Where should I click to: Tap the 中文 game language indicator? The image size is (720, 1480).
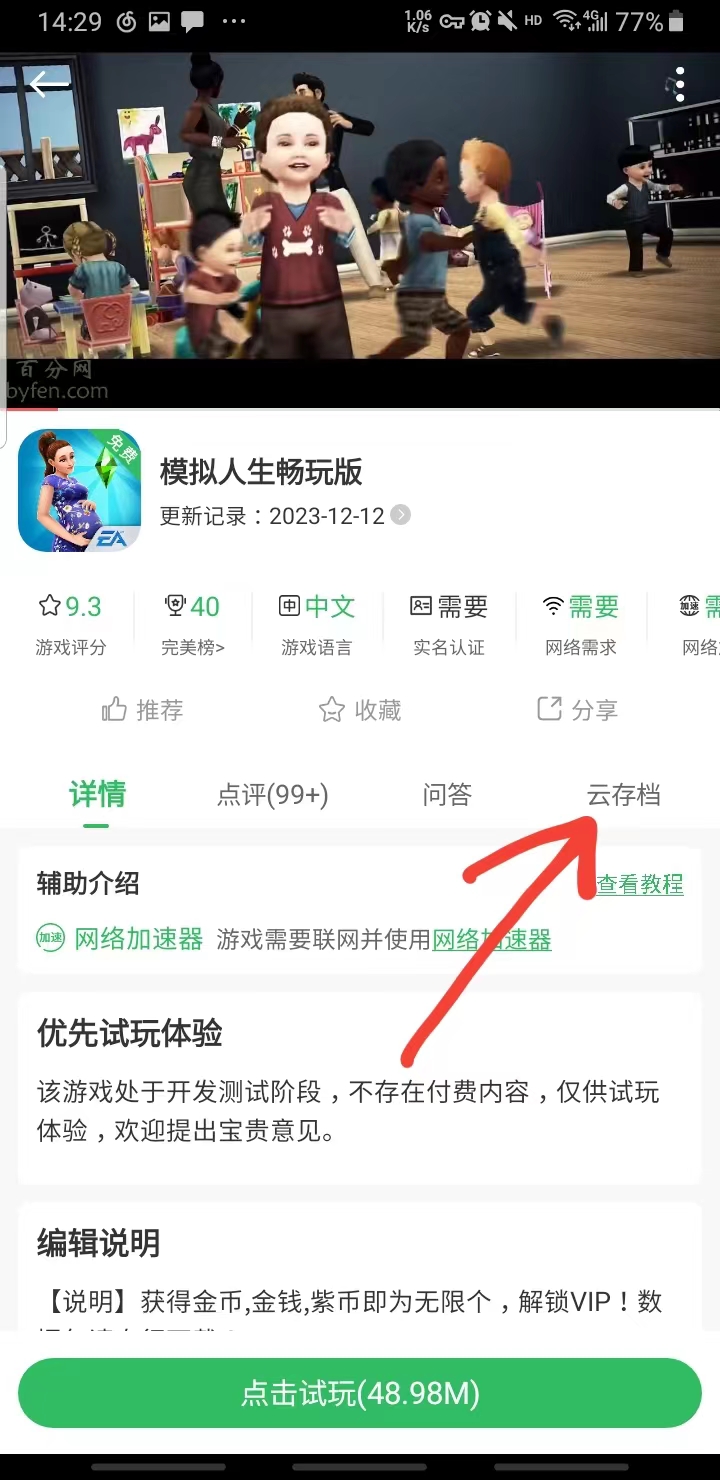tap(316, 606)
